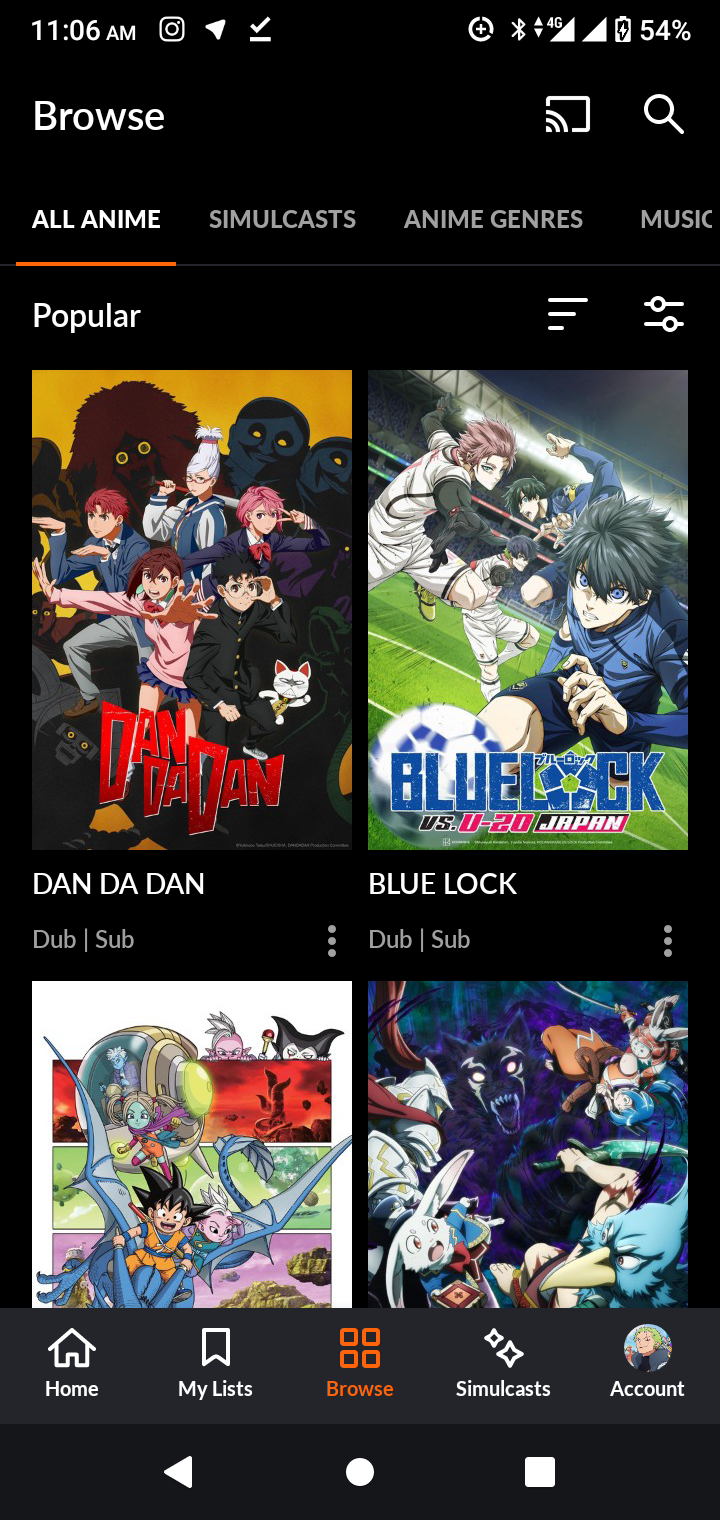Open the Music tab
Image resolution: width=720 pixels, height=1520 pixels.
[676, 219]
